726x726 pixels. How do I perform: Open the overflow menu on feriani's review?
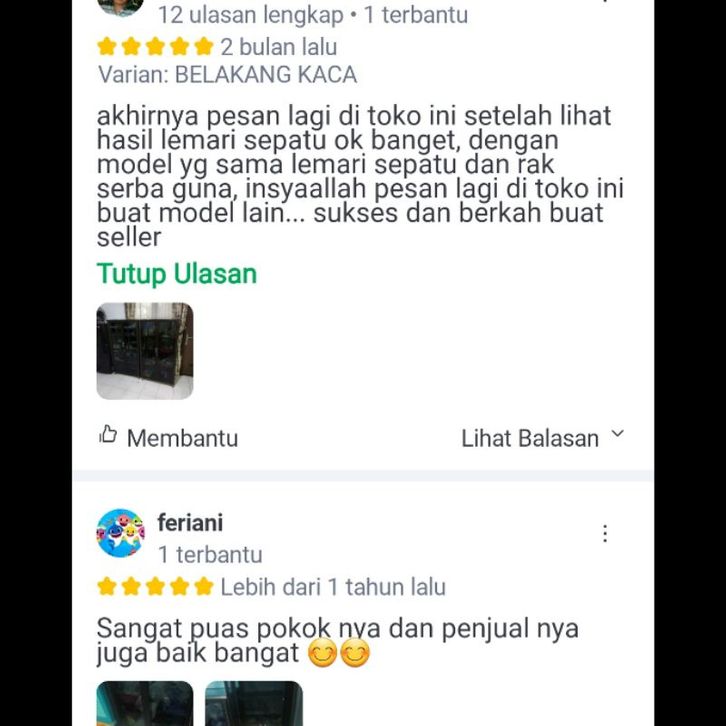[605, 534]
